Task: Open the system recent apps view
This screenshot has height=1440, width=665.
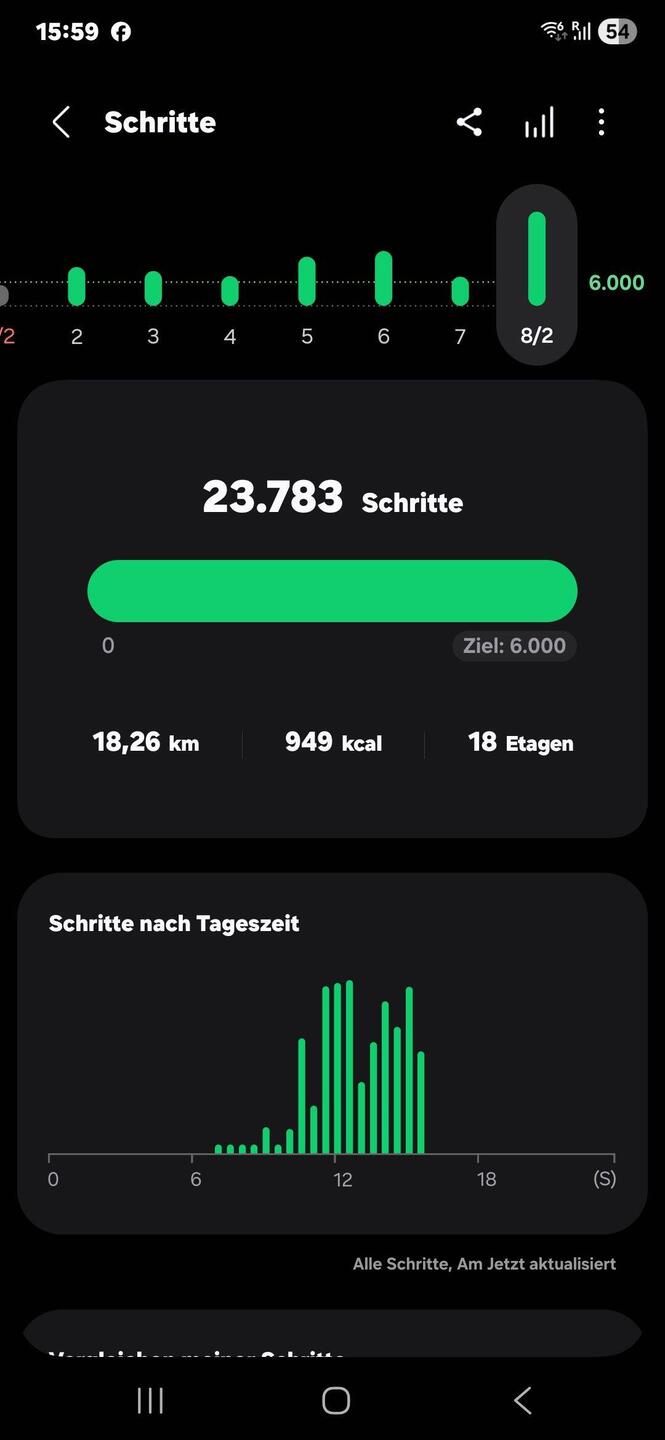Action: tap(150, 1401)
